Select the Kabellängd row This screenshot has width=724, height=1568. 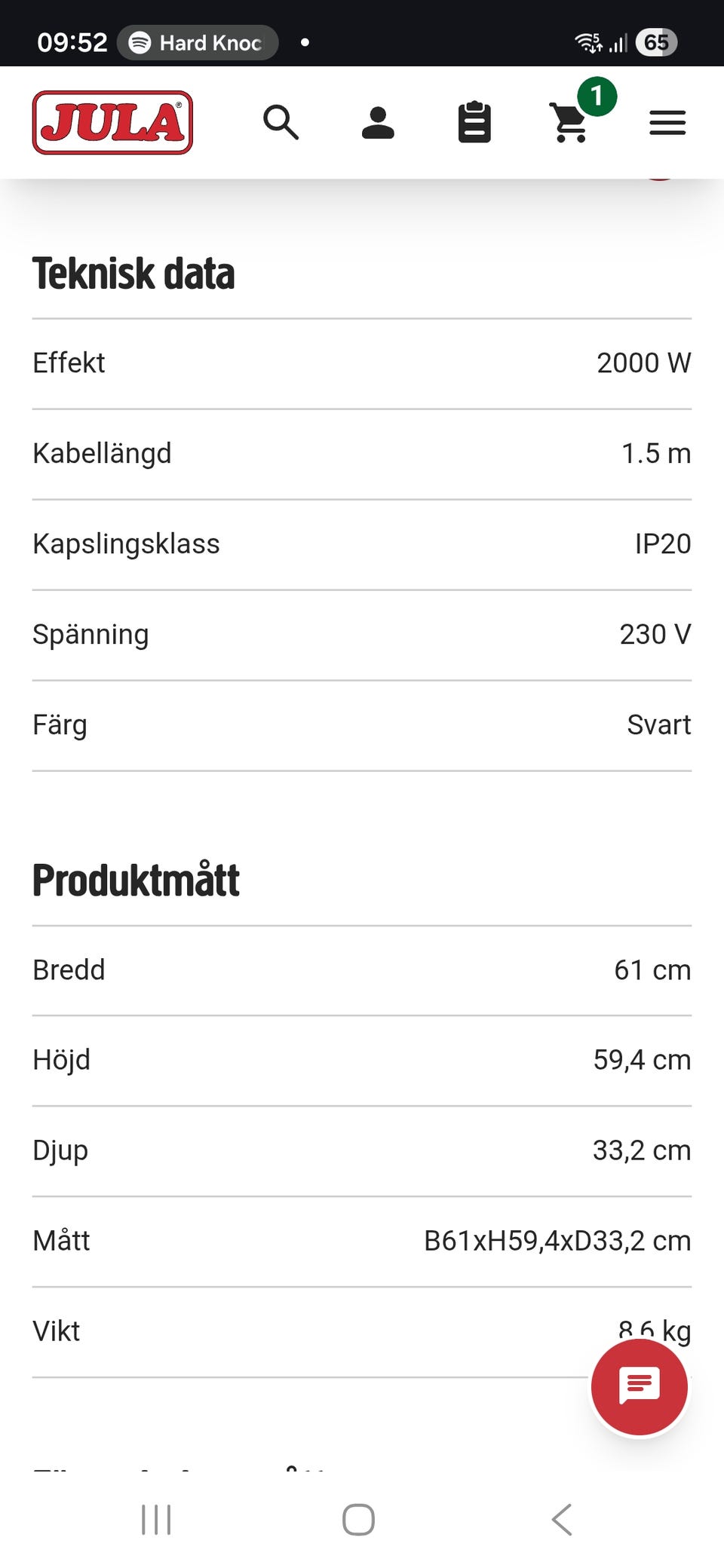point(361,453)
